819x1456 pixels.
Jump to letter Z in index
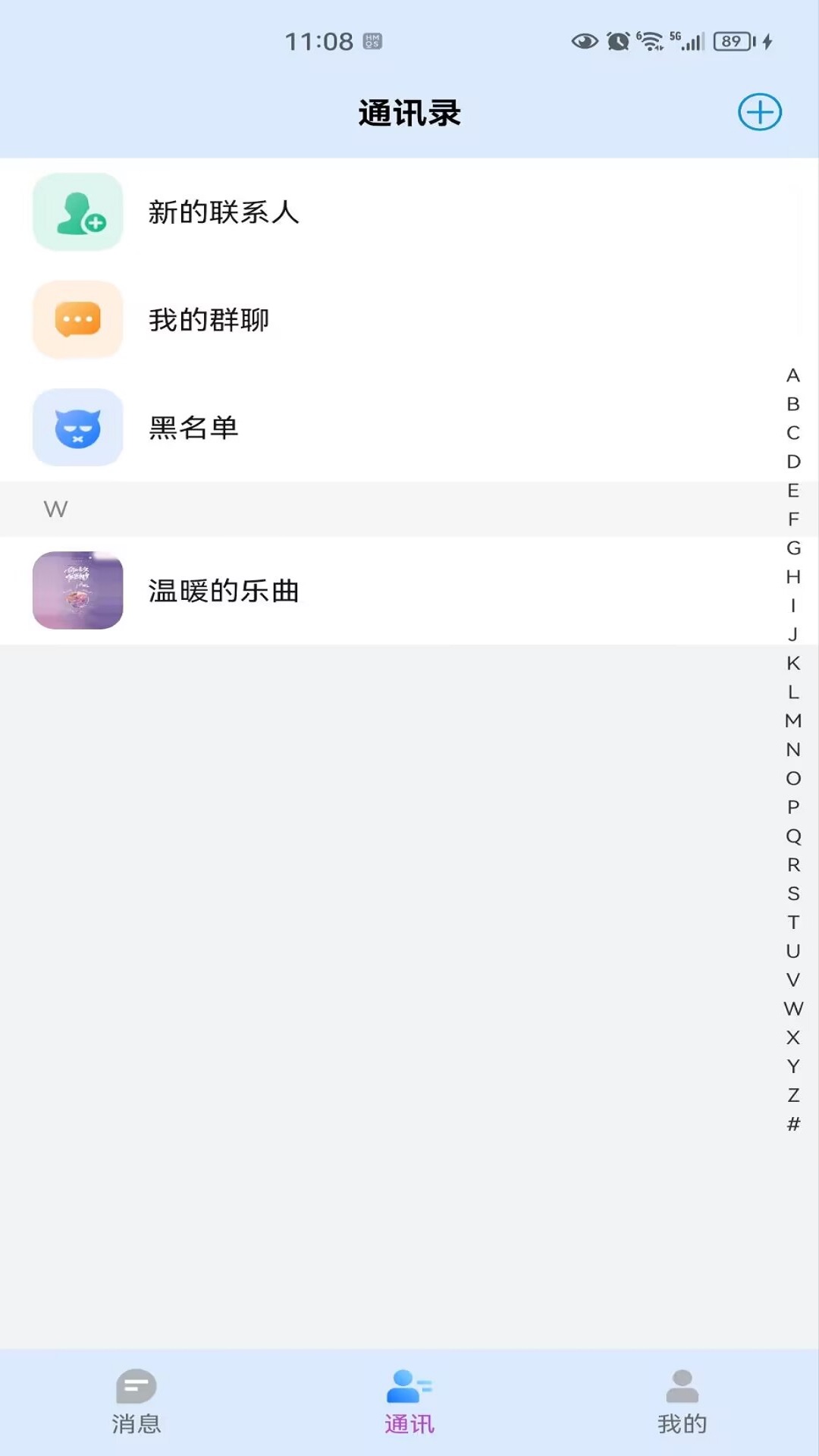click(x=793, y=1095)
